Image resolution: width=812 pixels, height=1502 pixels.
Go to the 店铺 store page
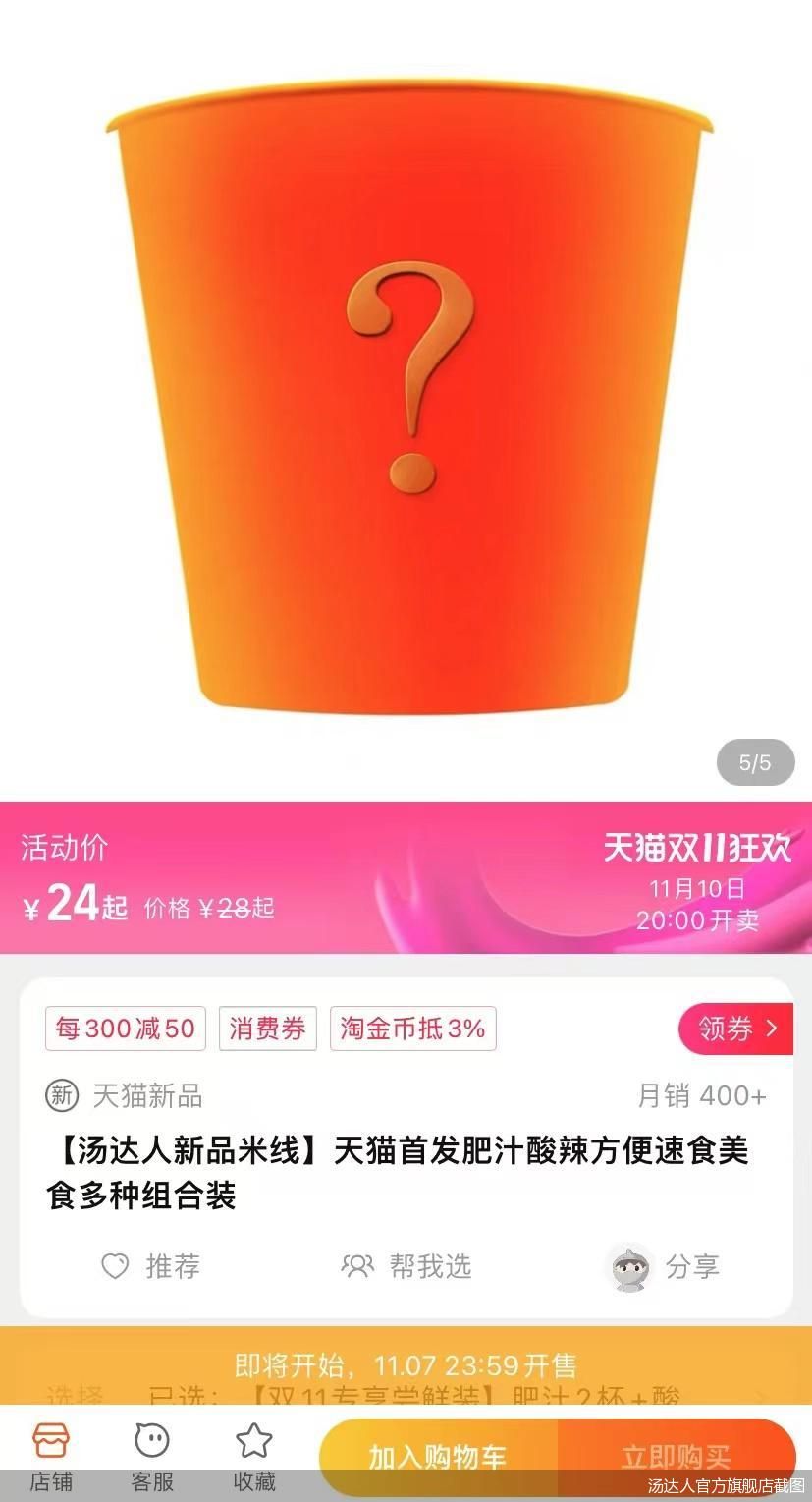[50, 1456]
